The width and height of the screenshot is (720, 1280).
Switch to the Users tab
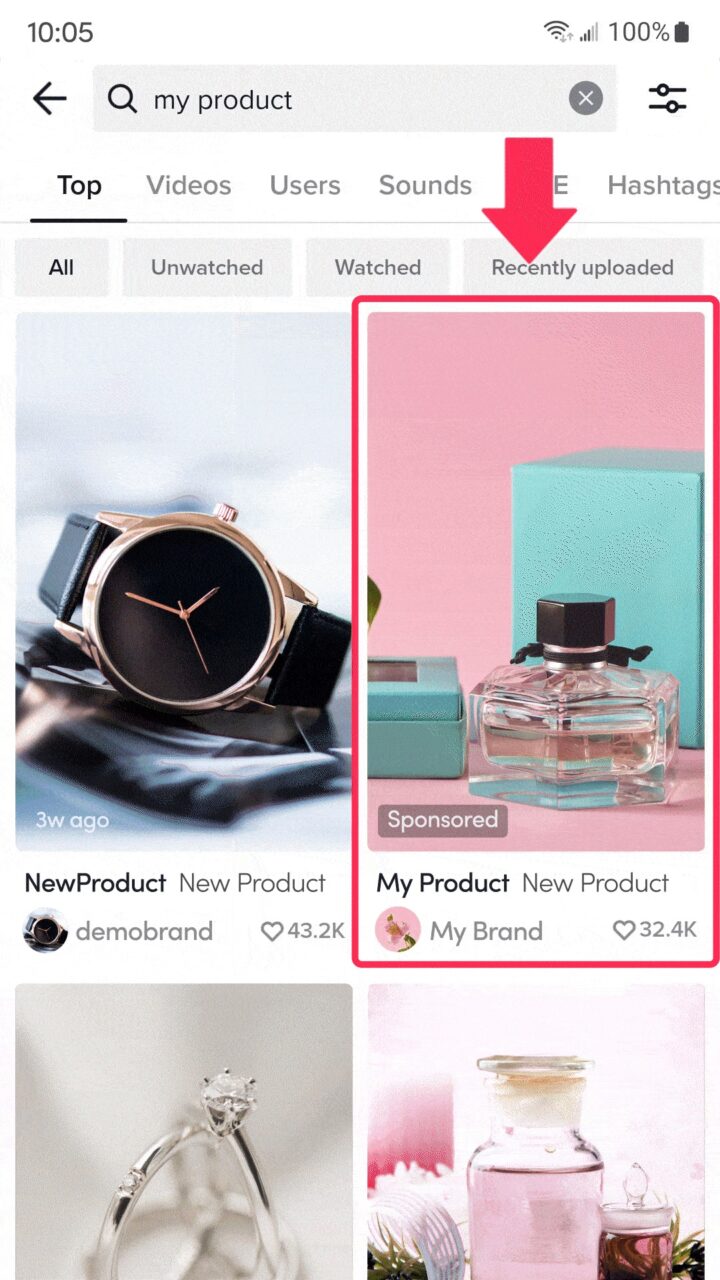[305, 185]
